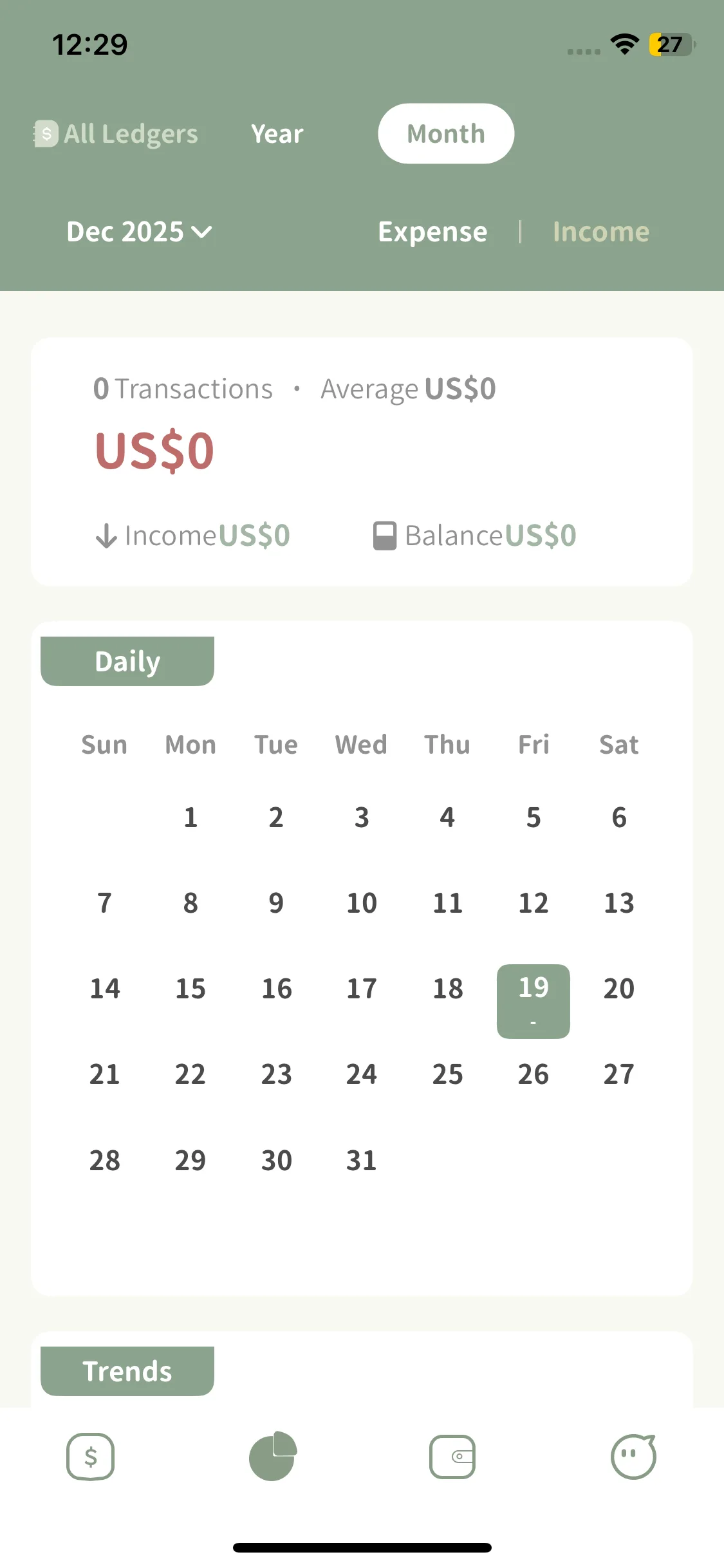Select day 10 in the calendar
Screen dimensions: 724x1568
tap(362, 903)
